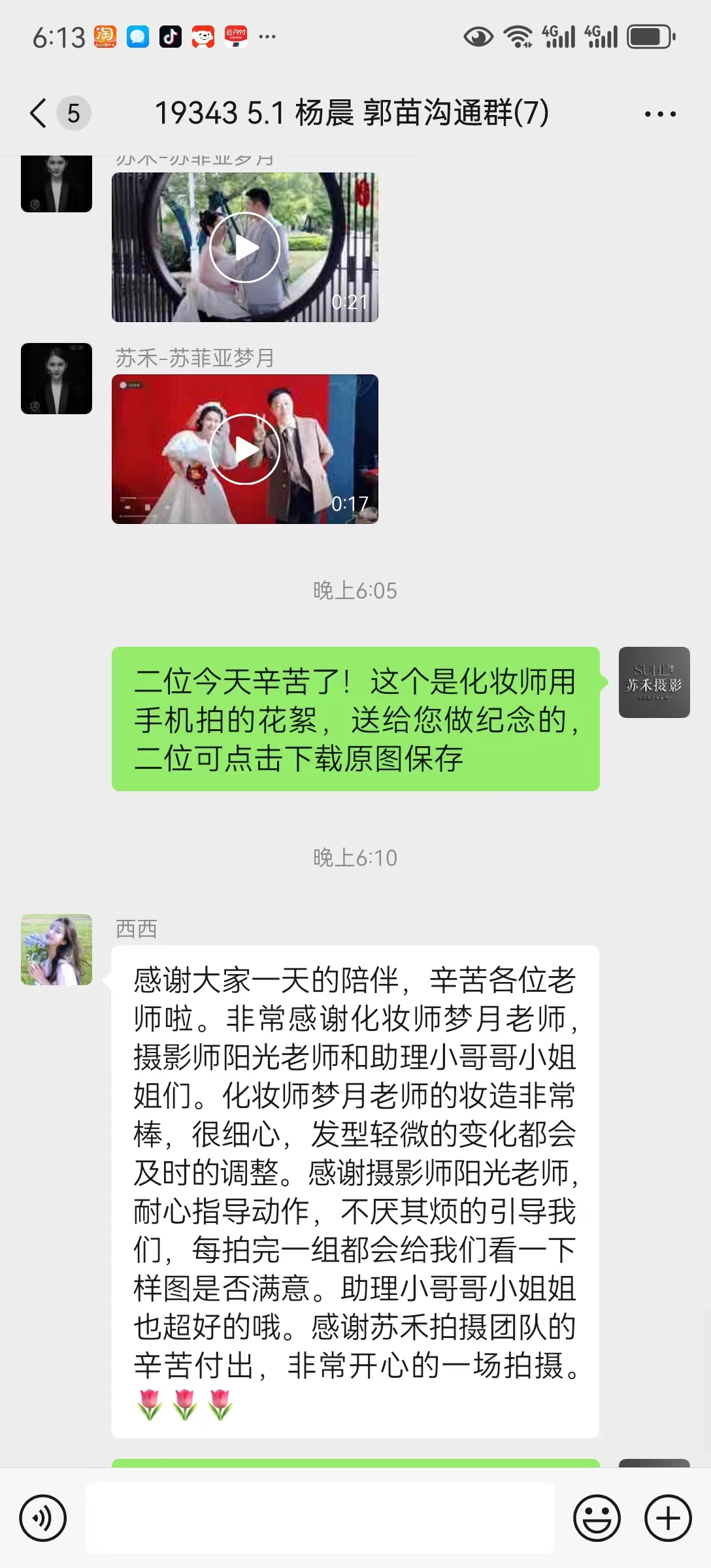View 西西's profile avatar
Image resolution: width=711 pixels, height=1568 pixels.
click(57, 949)
